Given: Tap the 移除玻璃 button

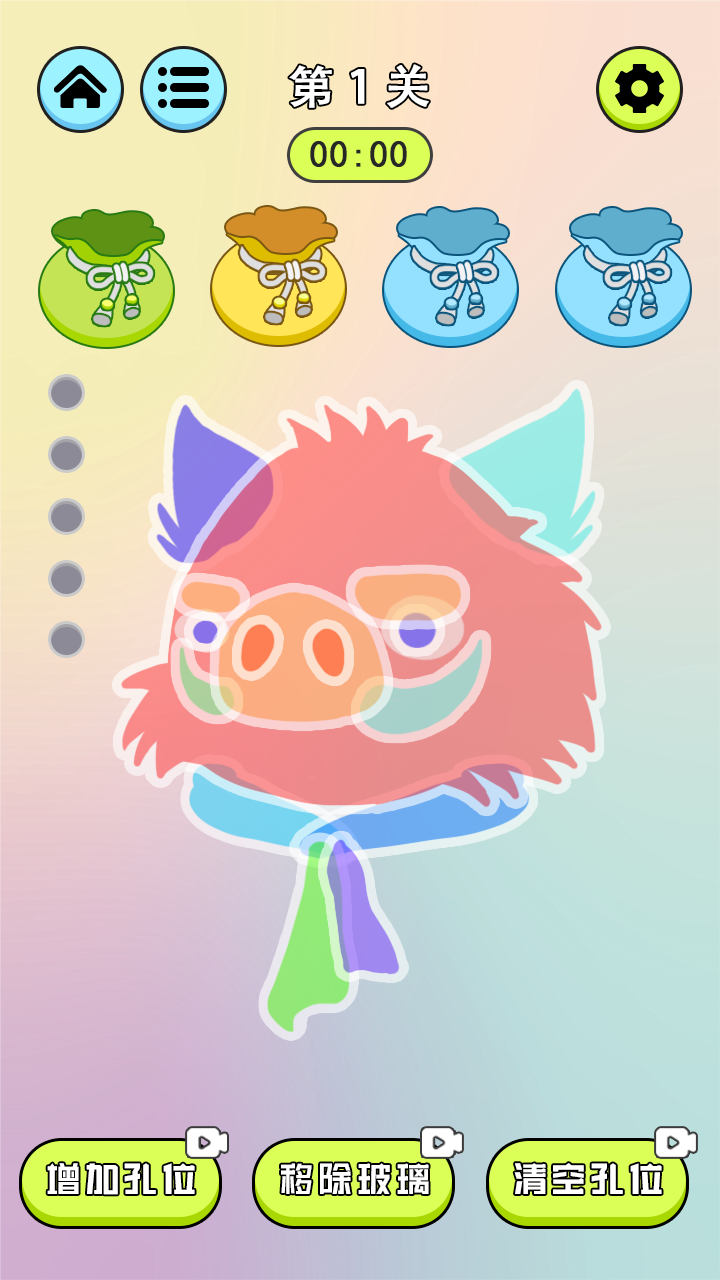Looking at the screenshot, I should click(353, 1182).
